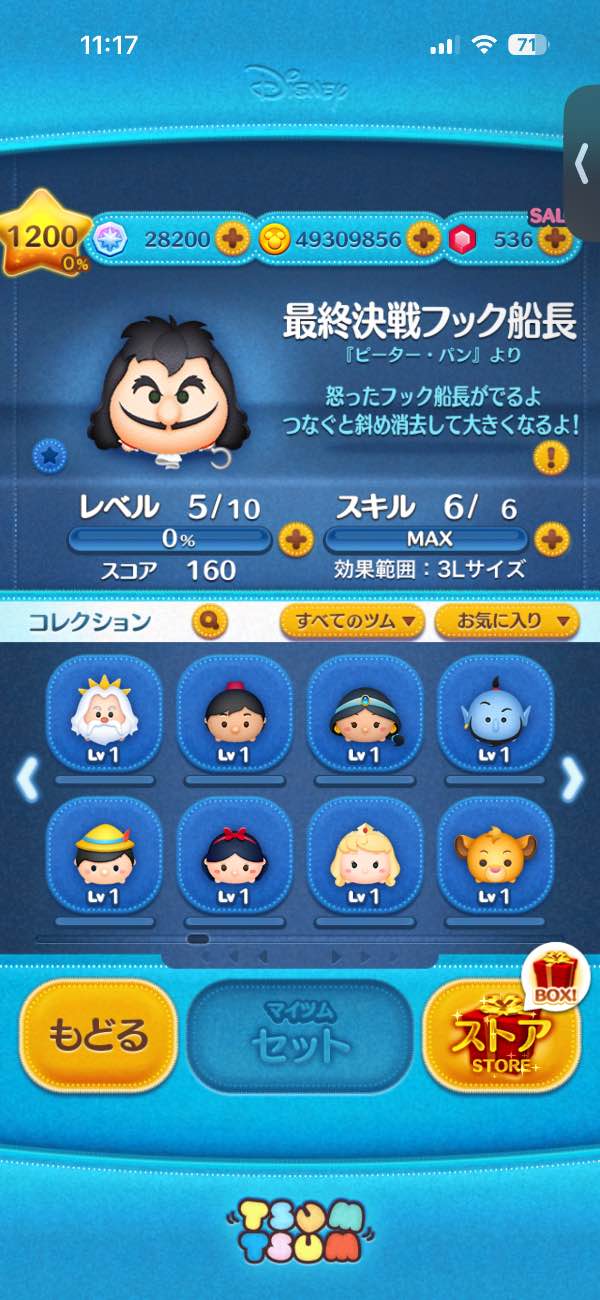Add rubies with the plus button
This screenshot has width=600, height=1300.
553,239
